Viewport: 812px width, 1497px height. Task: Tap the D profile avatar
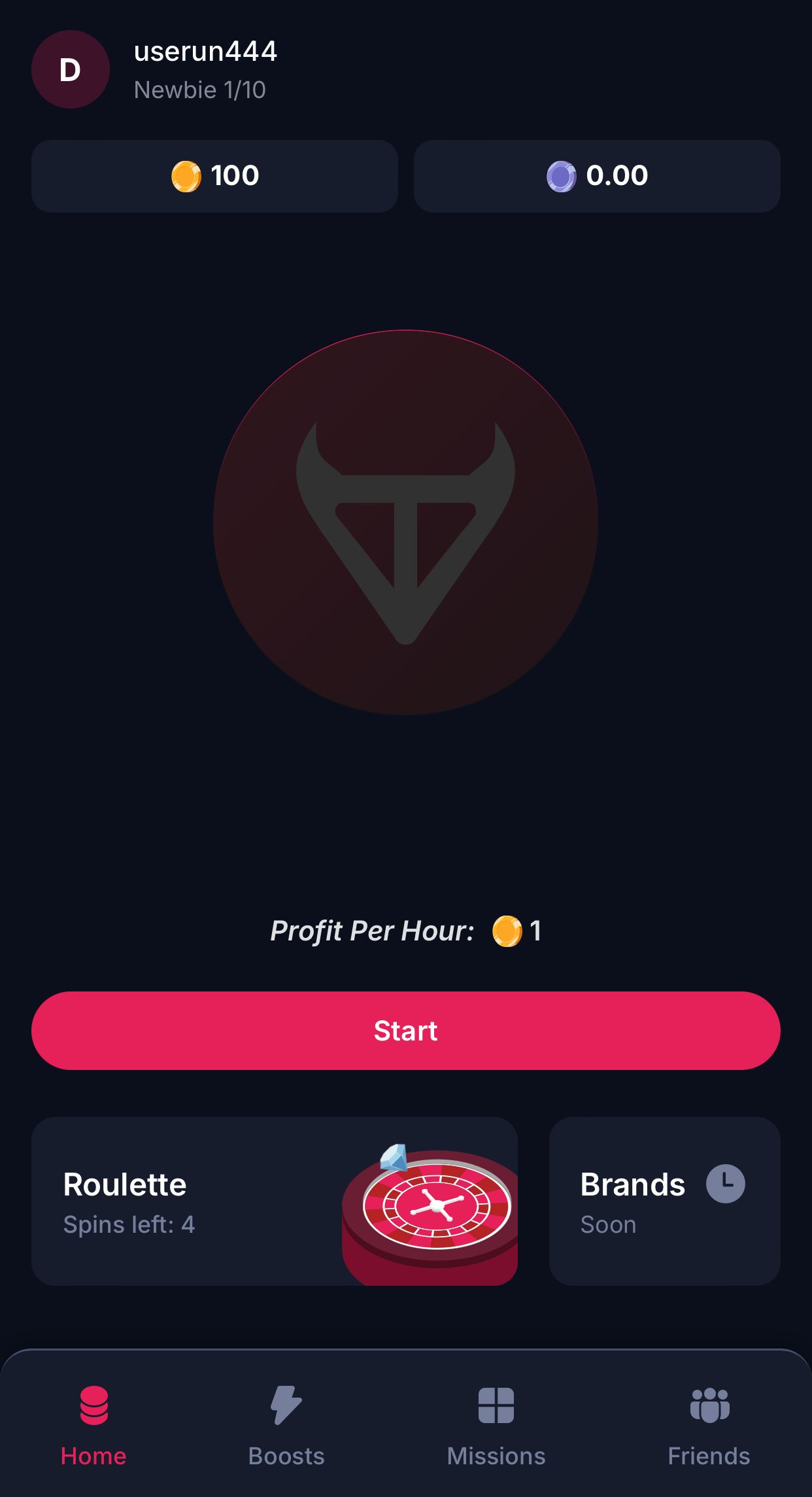(x=69, y=70)
